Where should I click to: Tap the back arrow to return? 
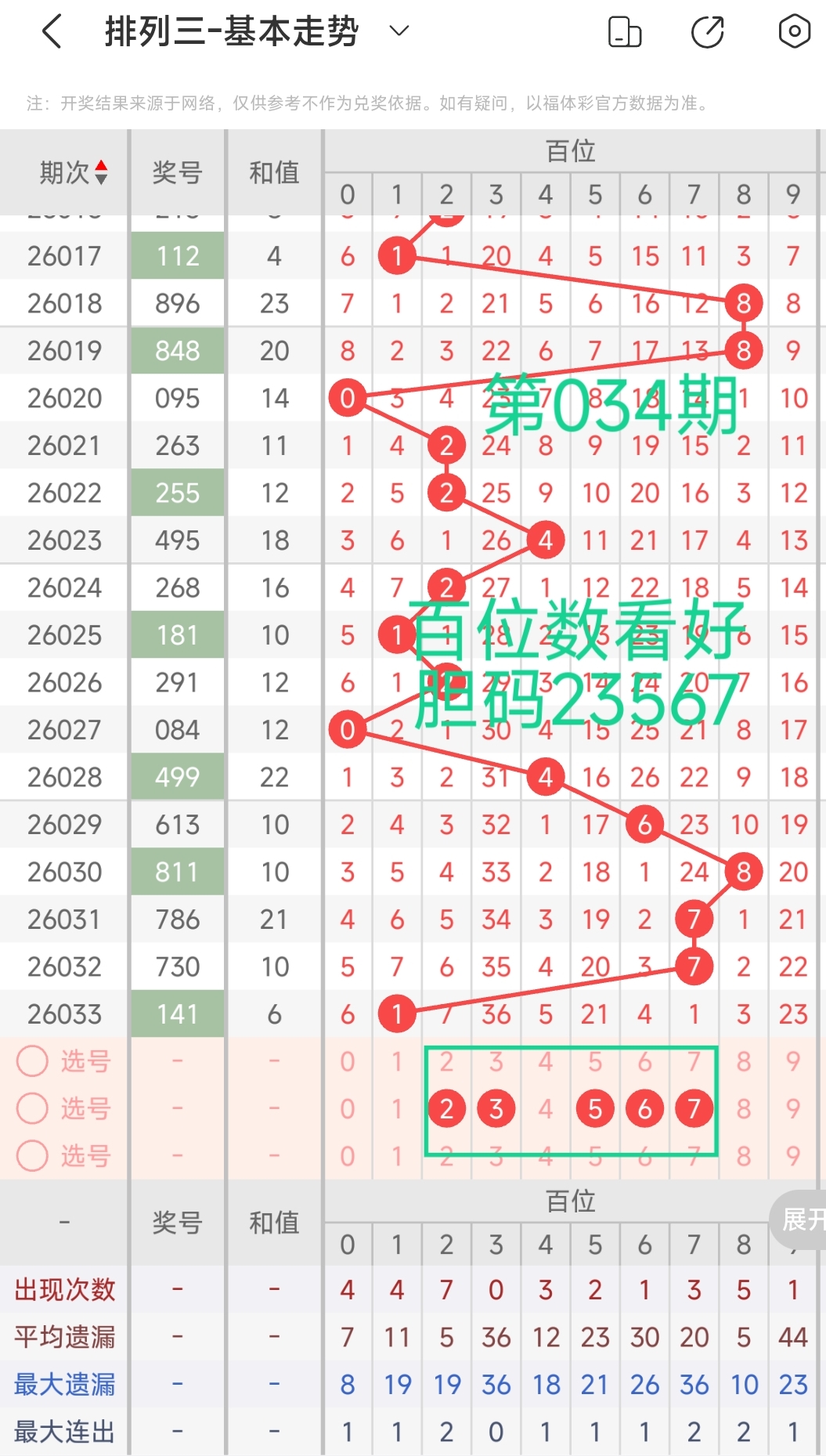[x=51, y=31]
